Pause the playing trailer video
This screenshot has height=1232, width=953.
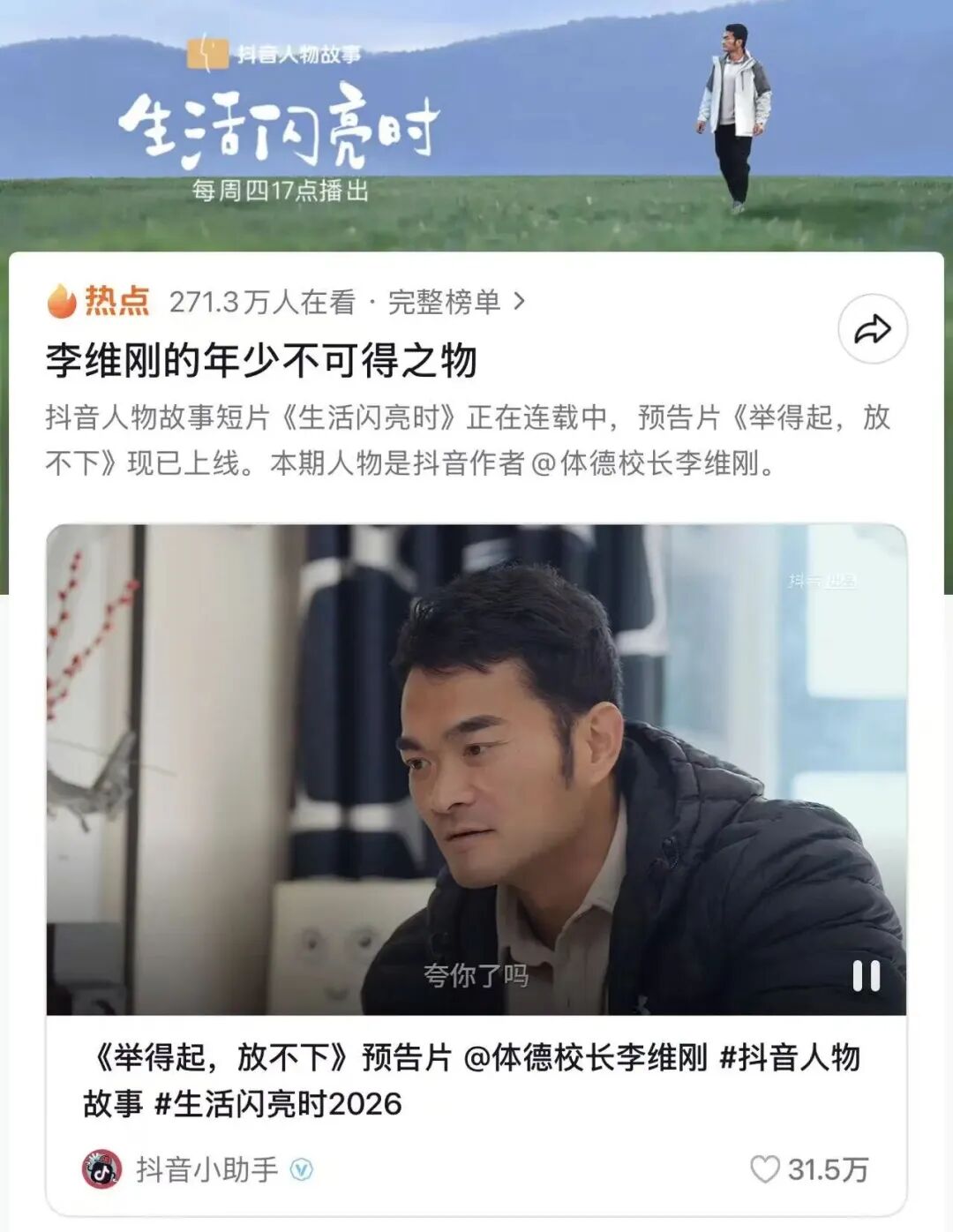866,976
